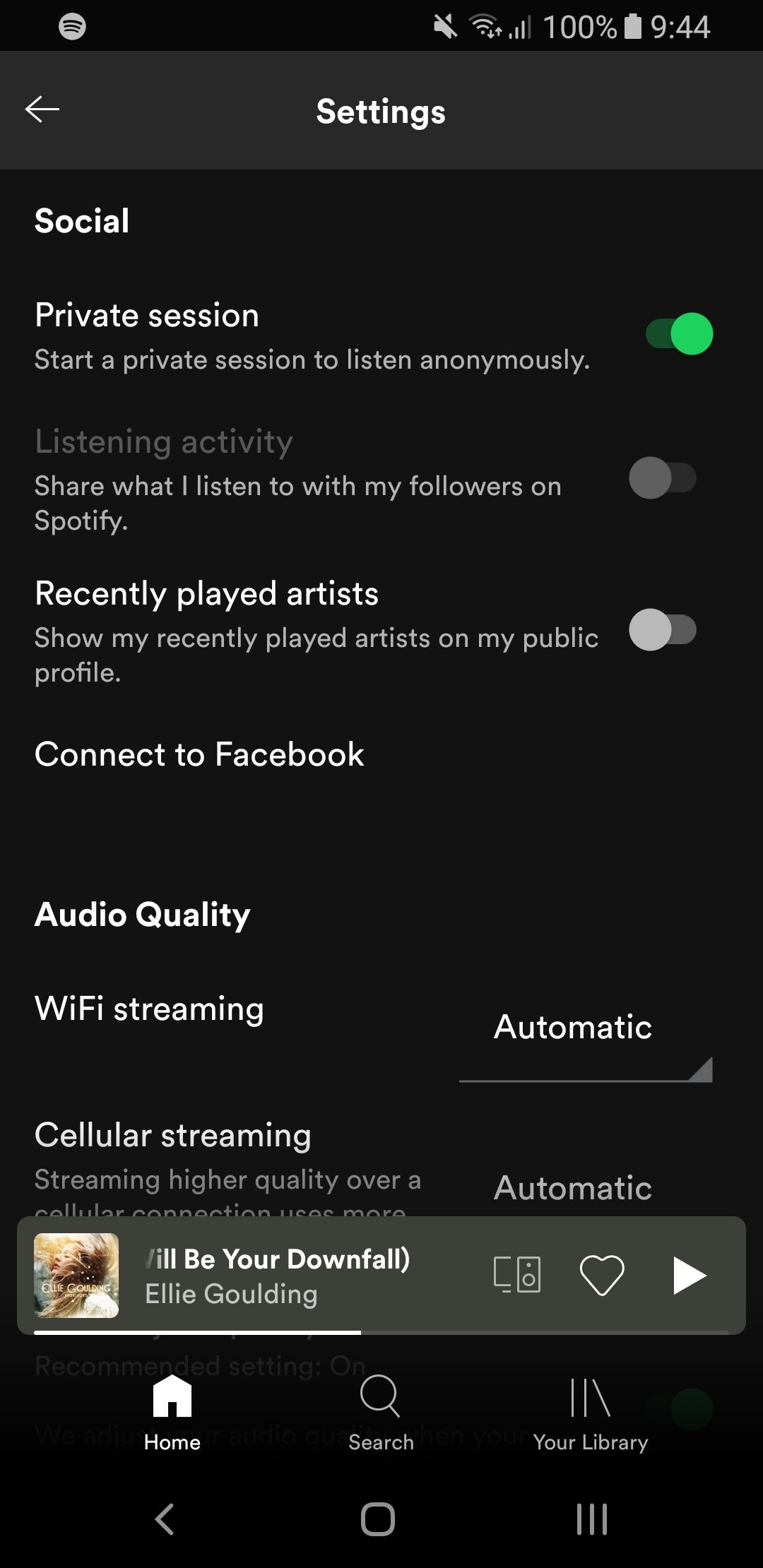
Task: Open Connect to Facebook
Action: coord(199,754)
